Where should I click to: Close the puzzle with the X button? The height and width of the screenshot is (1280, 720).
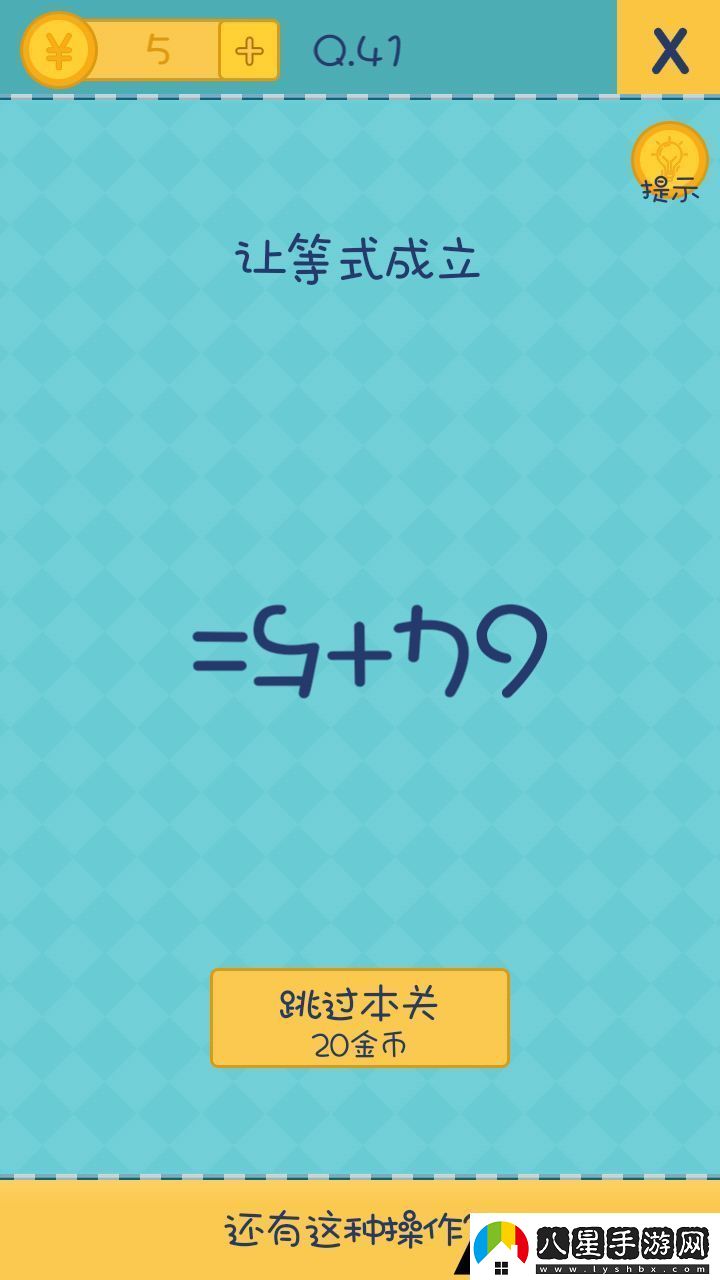(669, 49)
